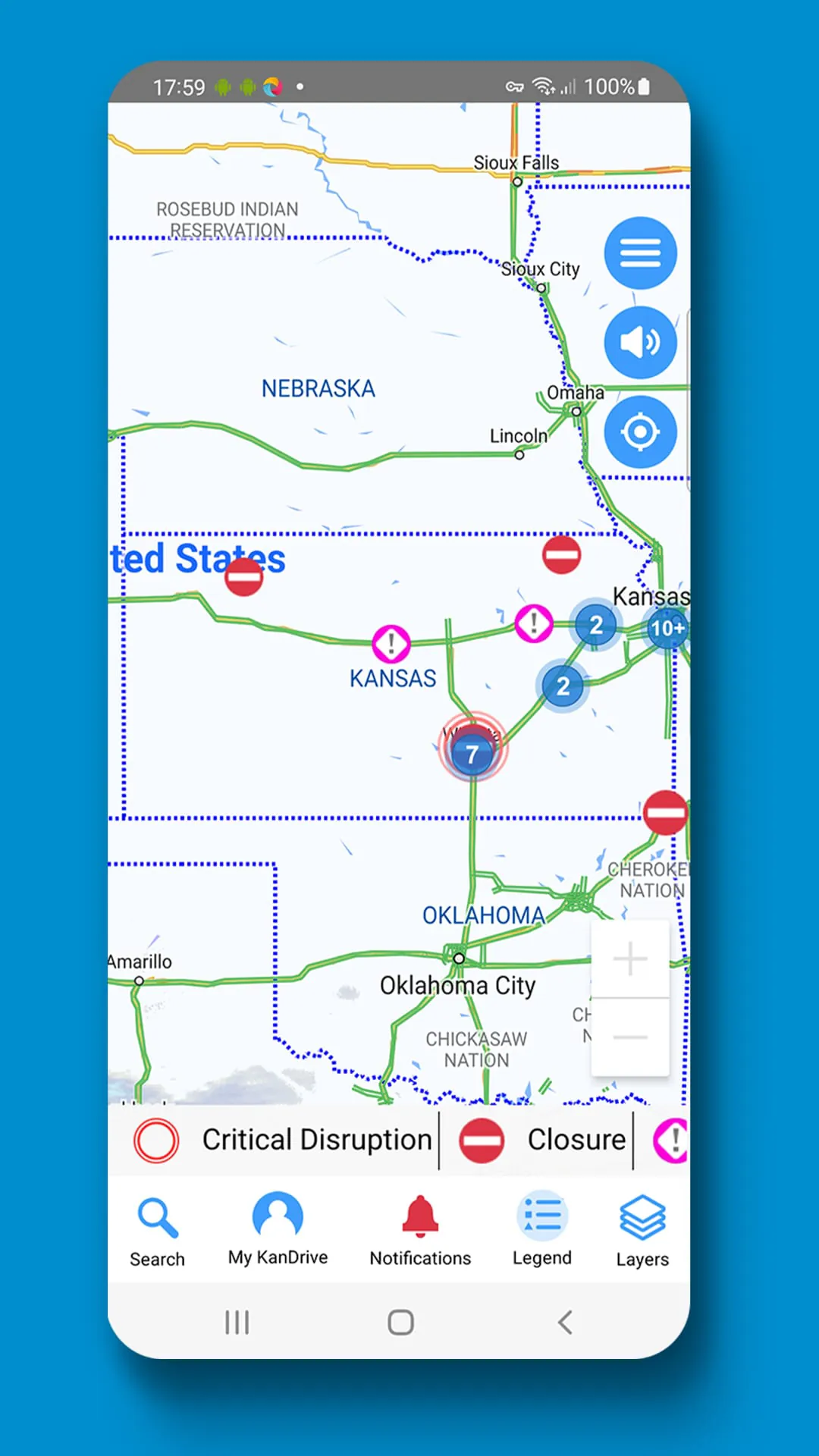Open the warning marker above the KANSAS label
This screenshot has height=1456, width=819.
point(391,644)
